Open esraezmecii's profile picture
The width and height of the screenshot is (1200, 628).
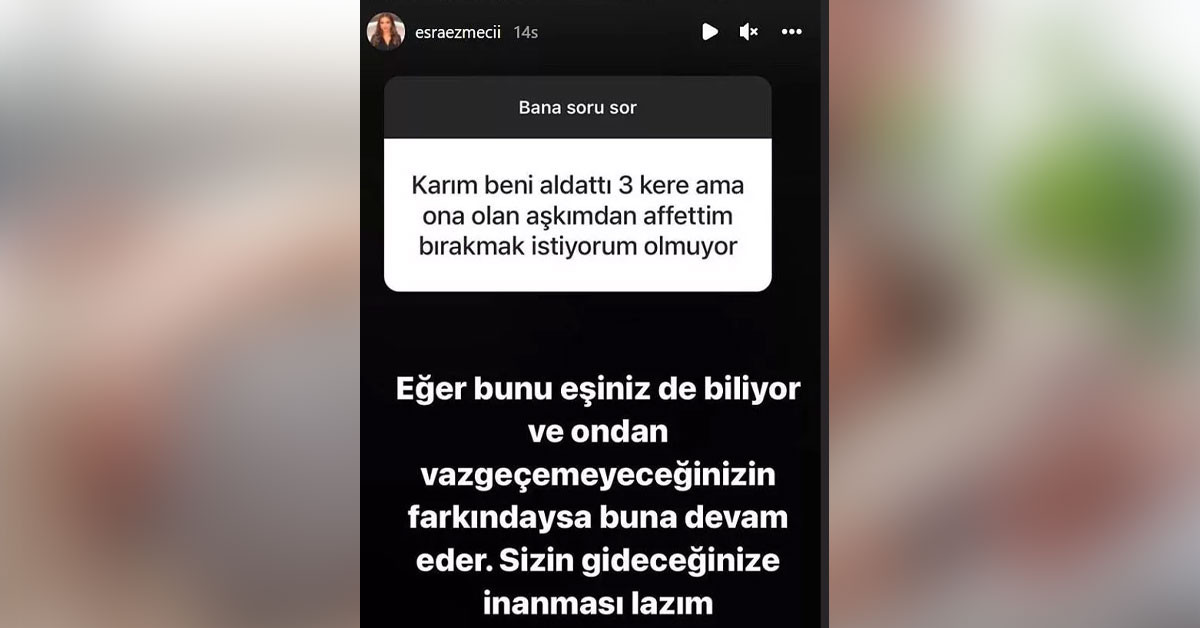(386, 32)
